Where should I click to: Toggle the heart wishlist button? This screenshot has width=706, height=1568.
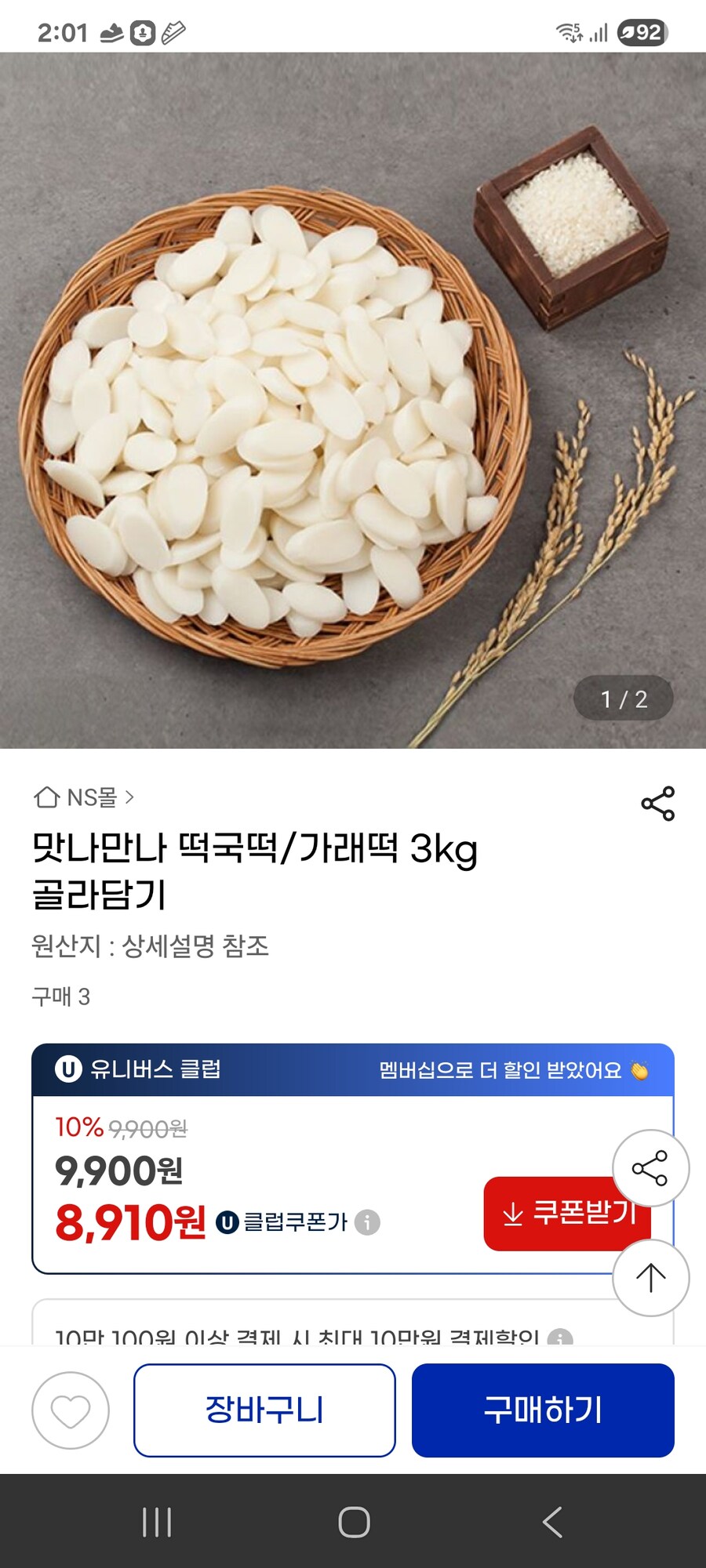tap(70, 1410)
